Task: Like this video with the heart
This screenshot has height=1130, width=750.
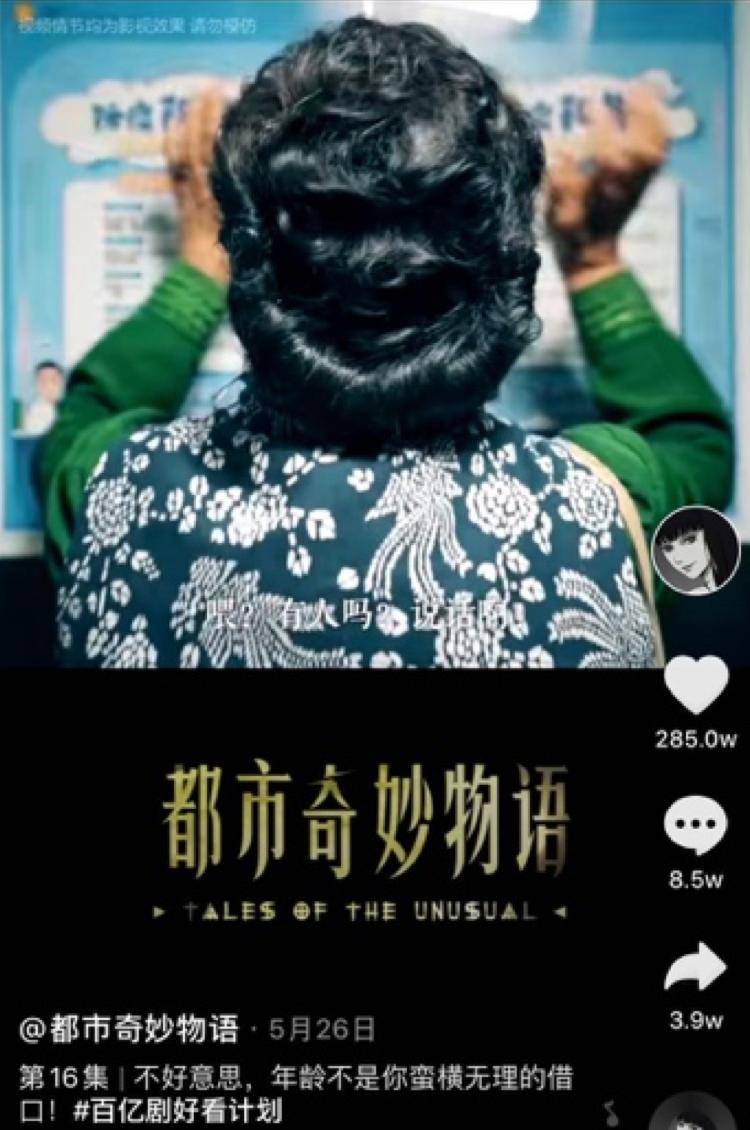Action: [x=696, y=685]
